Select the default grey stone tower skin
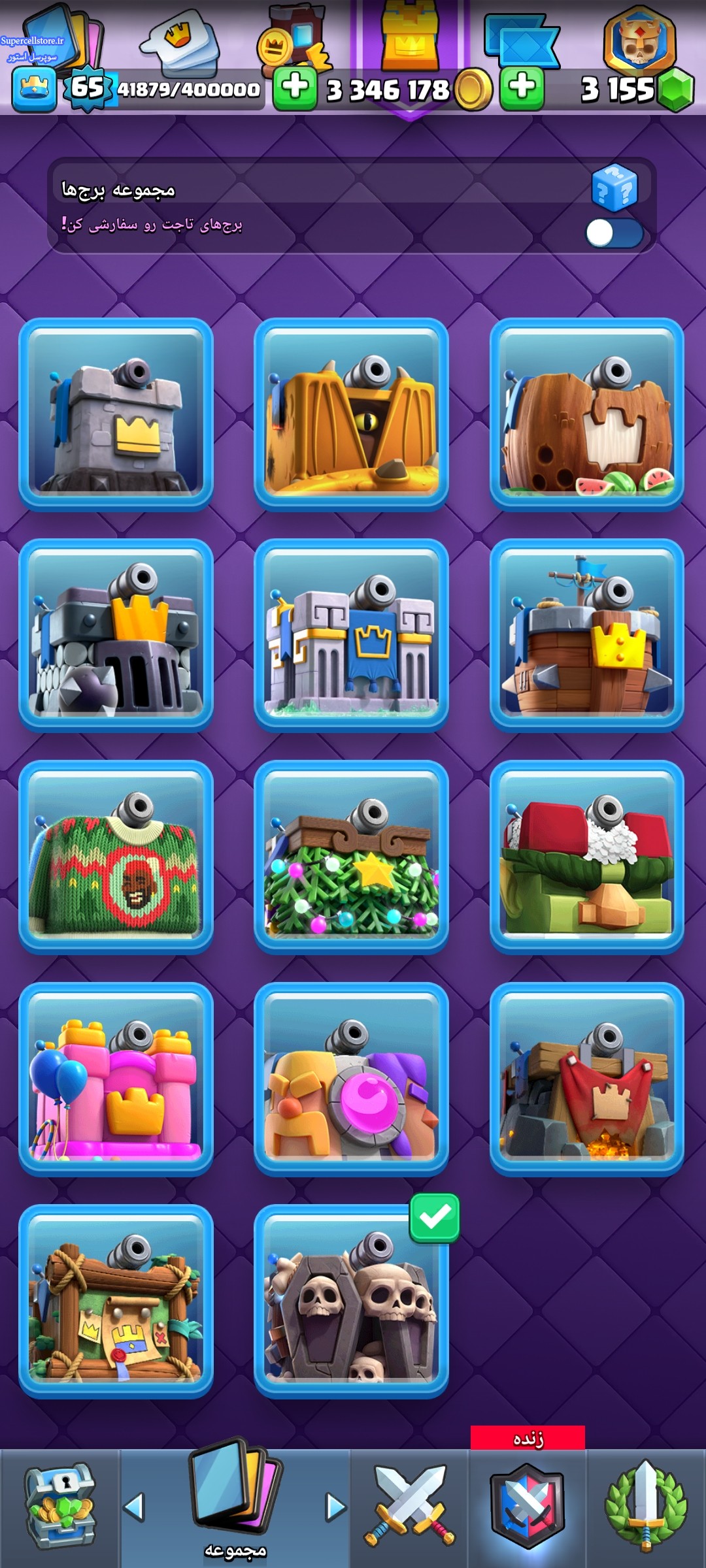 [116, 414]
